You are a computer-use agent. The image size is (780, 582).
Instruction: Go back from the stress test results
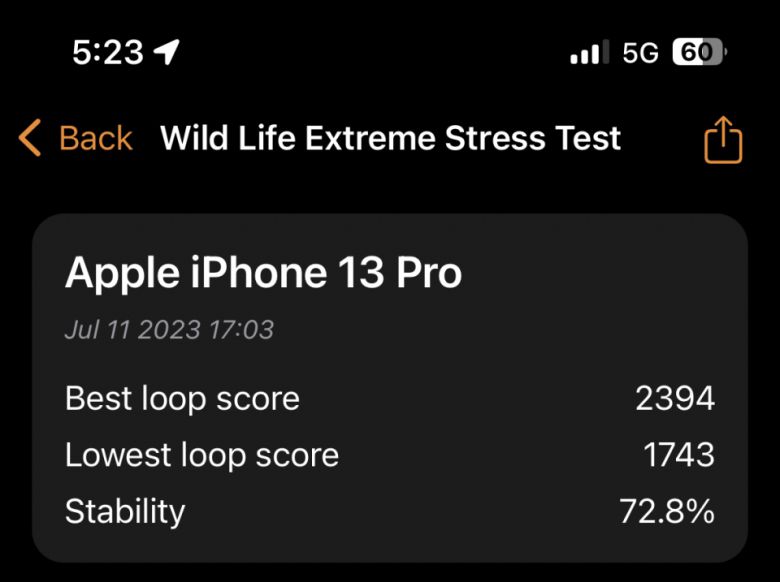[76, 138]
